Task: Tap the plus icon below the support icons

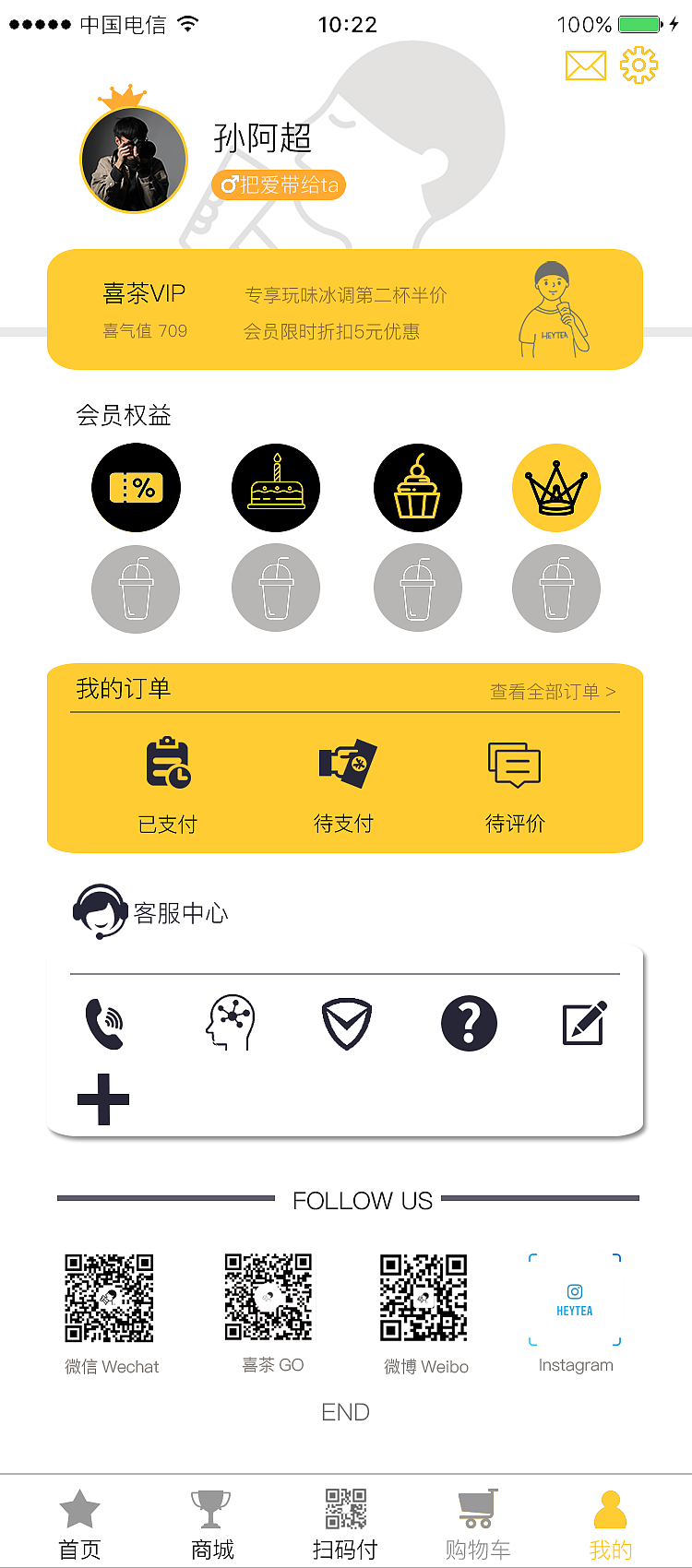Action: click(102, 1098)
